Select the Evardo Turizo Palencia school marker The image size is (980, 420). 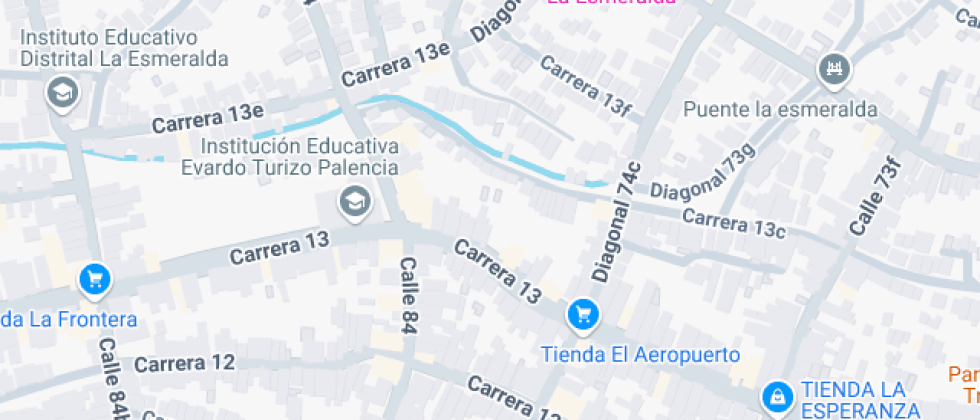355,202
